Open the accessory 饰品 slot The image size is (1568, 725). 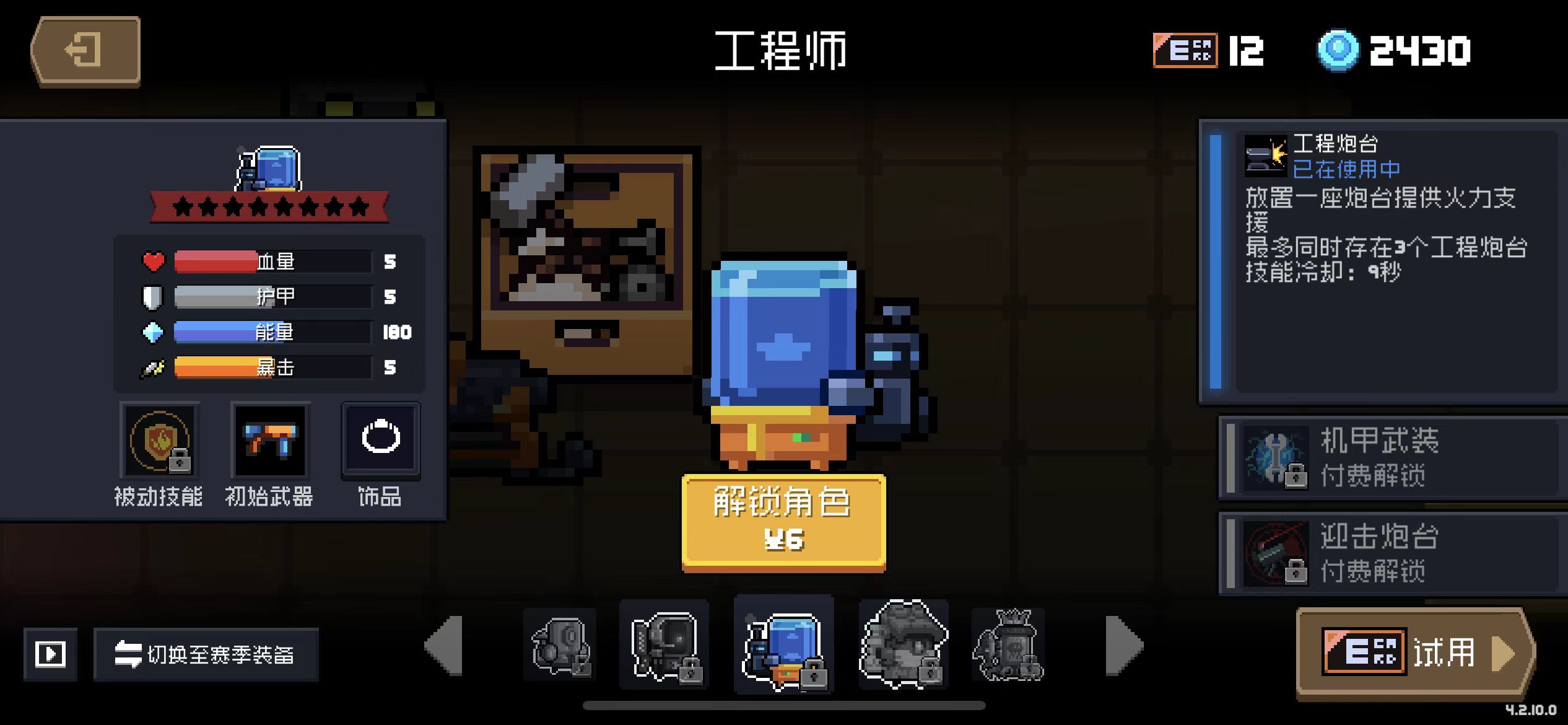tap(380, 441)
